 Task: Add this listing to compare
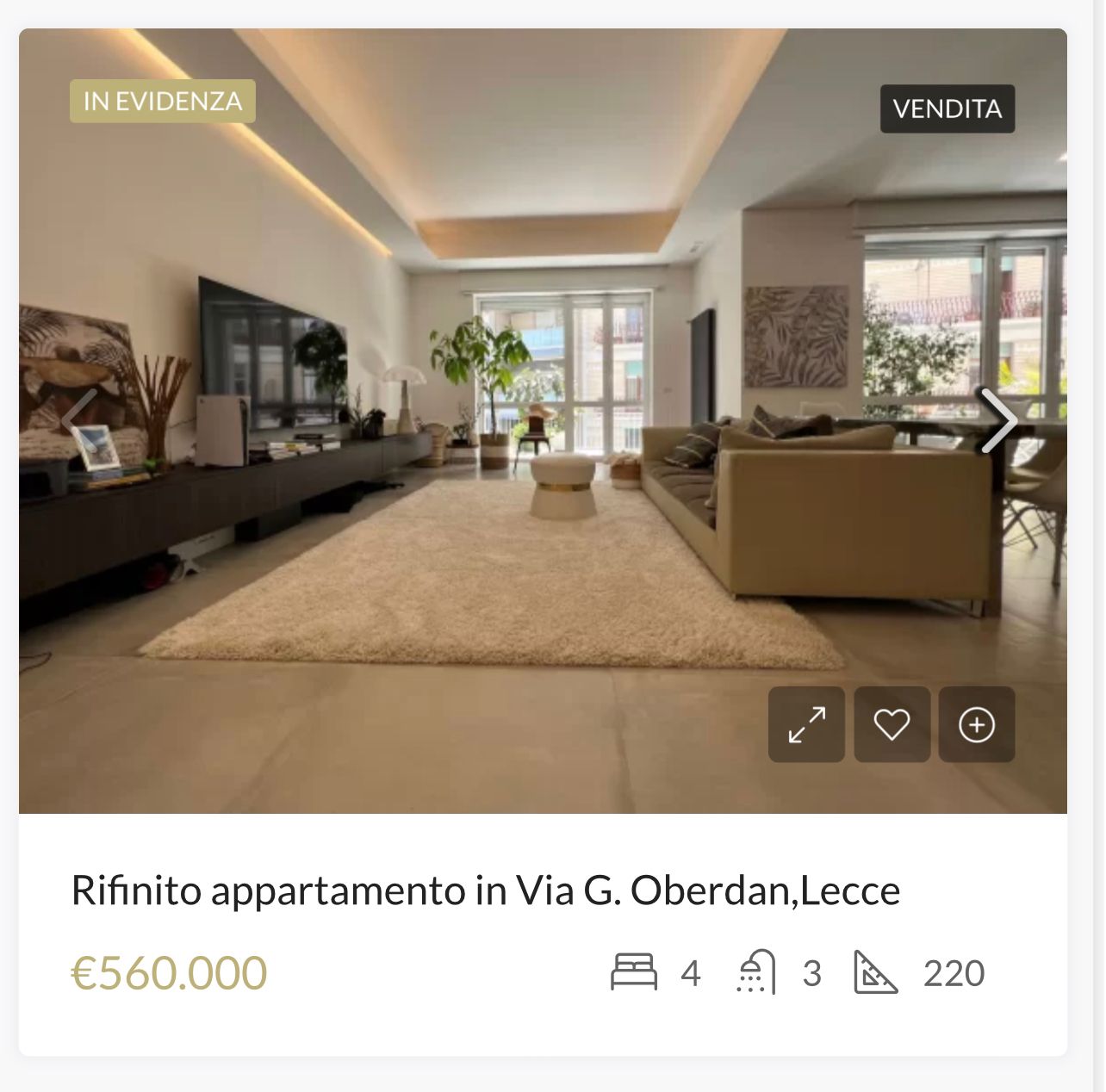(x=977, y=724)
